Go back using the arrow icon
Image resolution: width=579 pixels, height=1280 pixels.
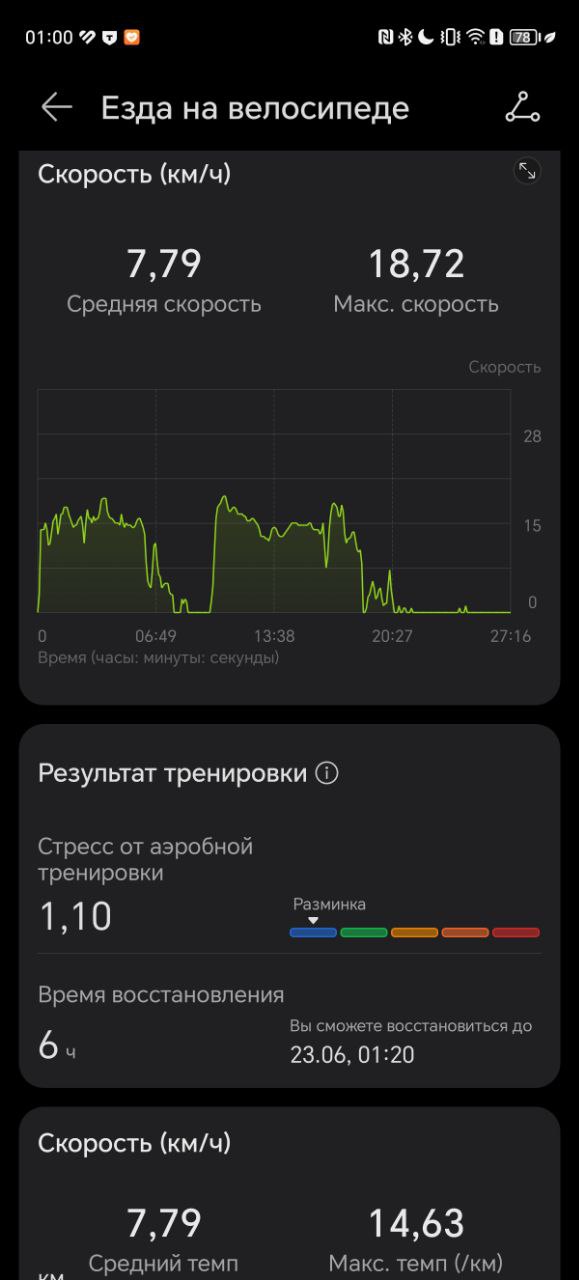56,108
